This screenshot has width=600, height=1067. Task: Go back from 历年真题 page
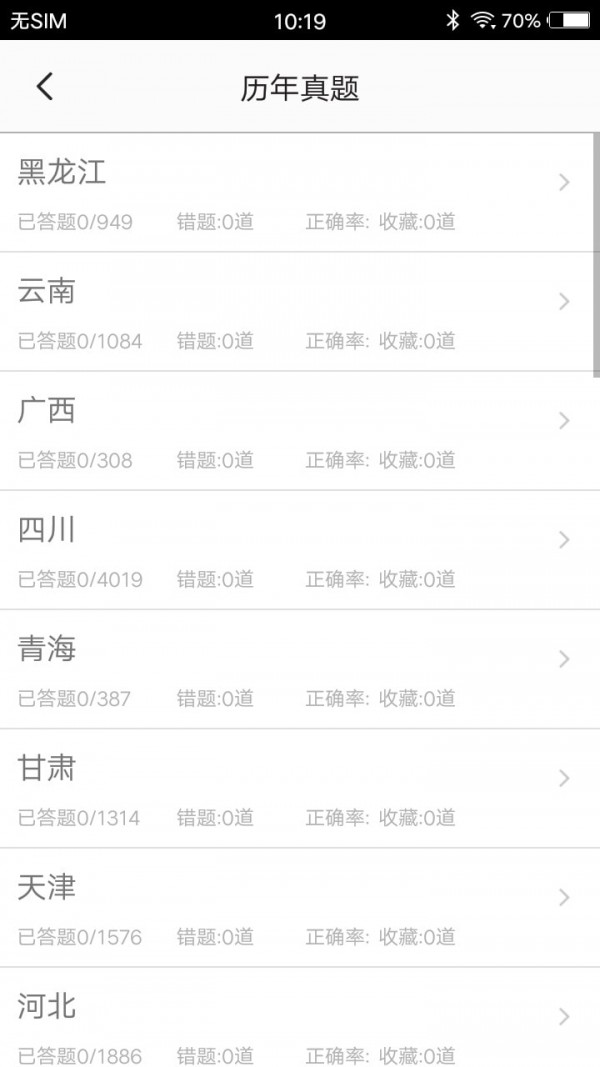[x=44, y=87]
